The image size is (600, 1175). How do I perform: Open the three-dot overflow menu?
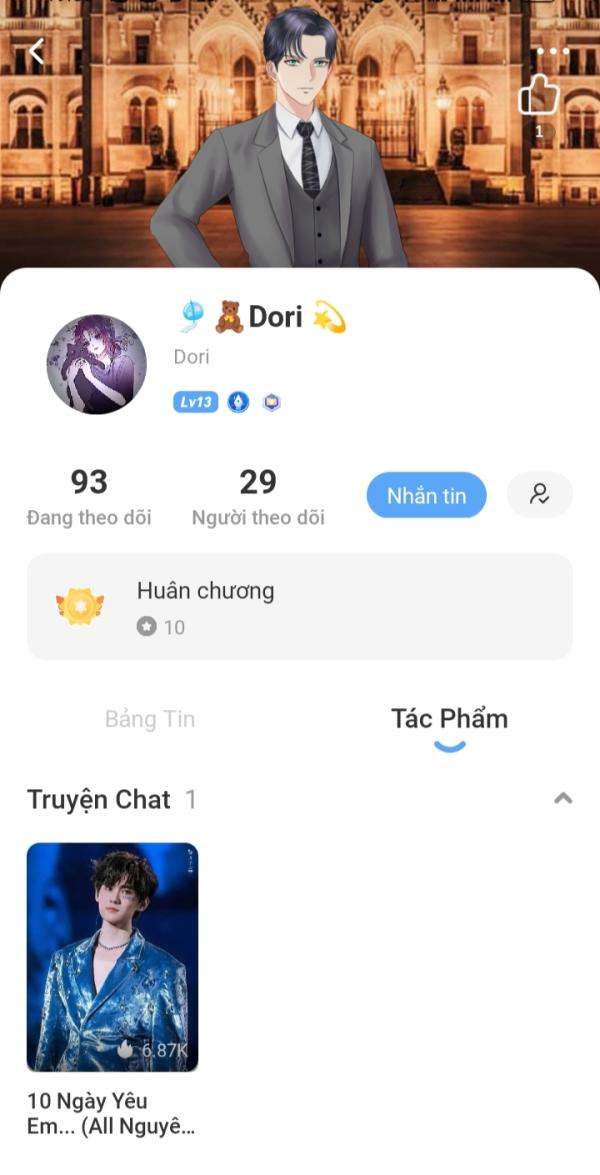point(552,51)
